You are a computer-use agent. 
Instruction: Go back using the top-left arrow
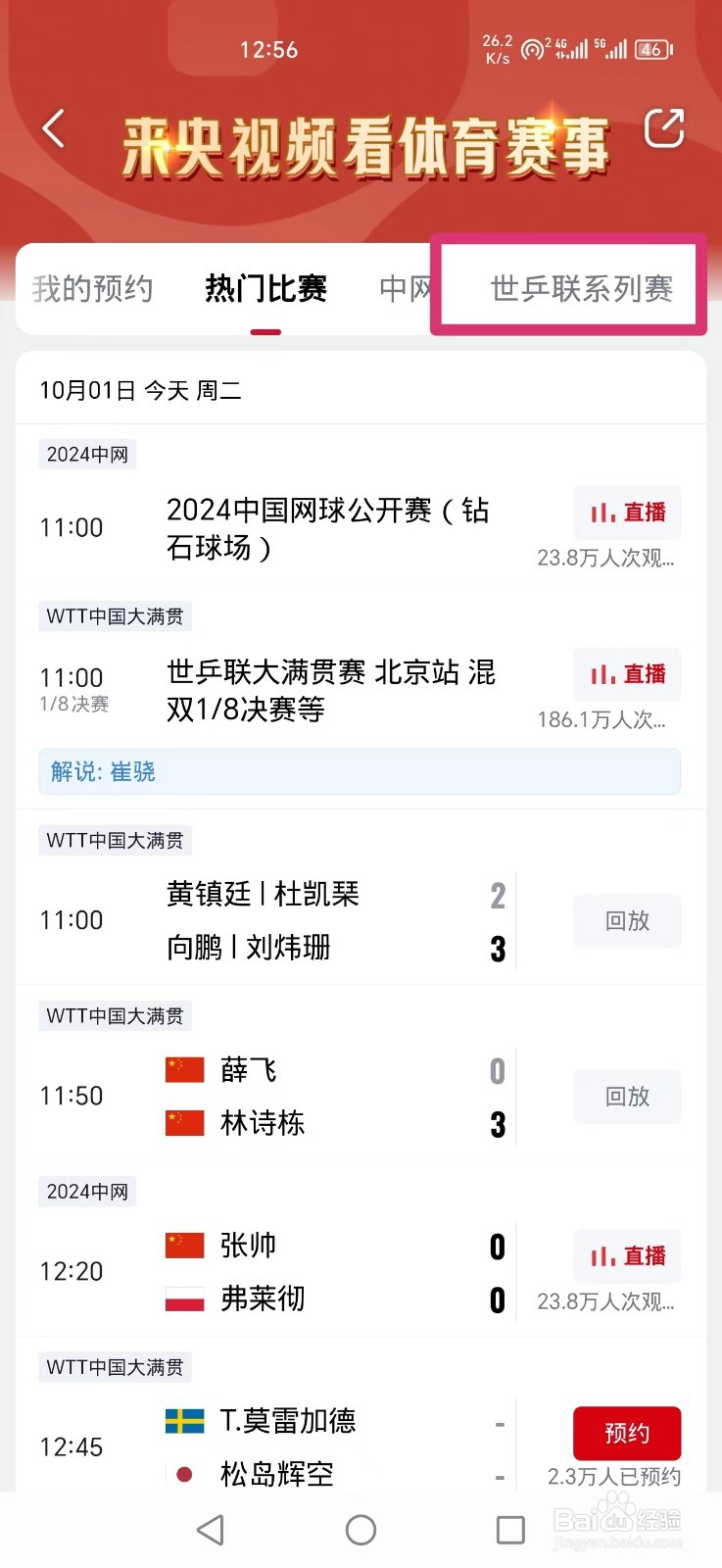pos(54,128)
